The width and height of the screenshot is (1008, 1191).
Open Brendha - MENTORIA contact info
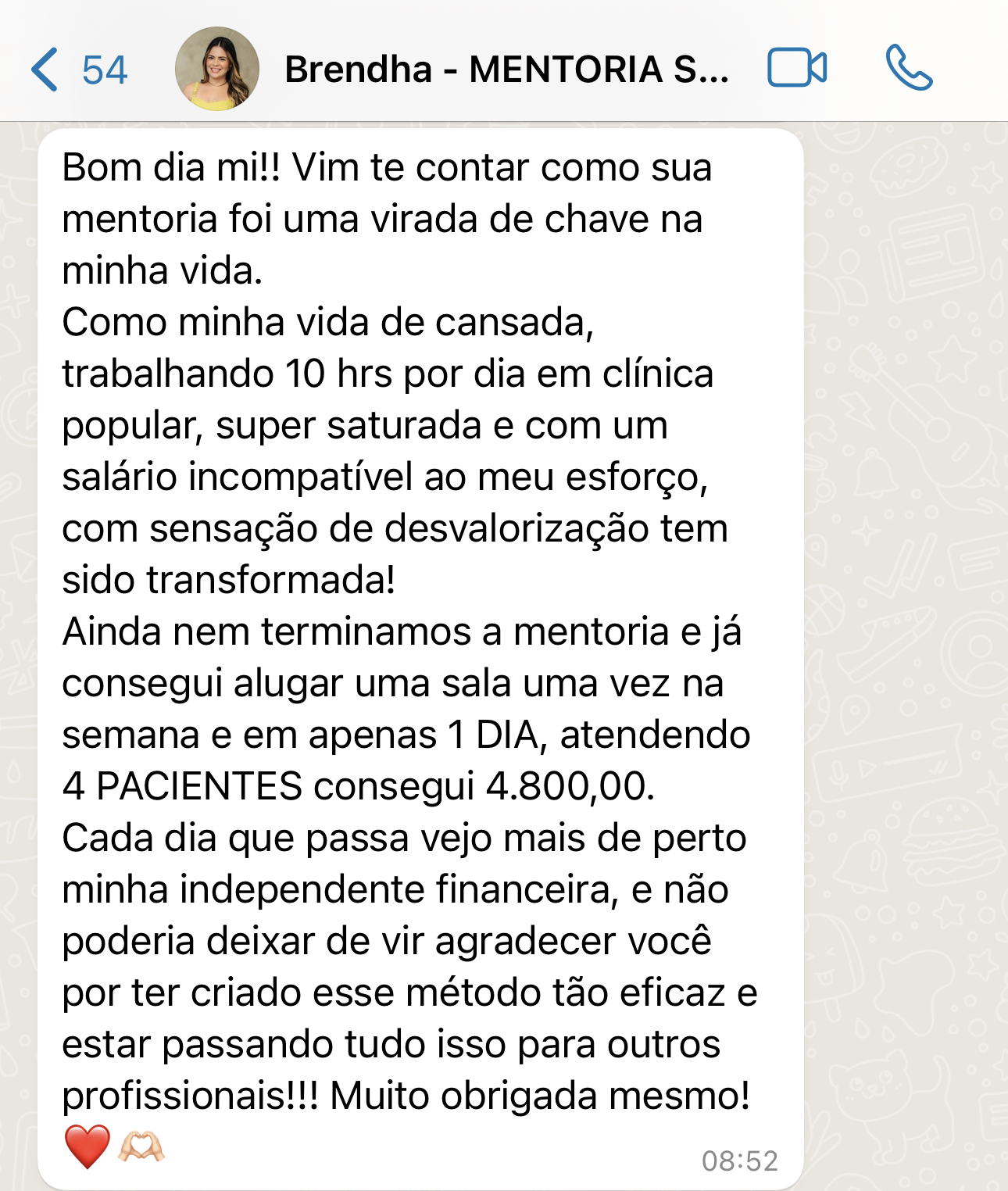[x=506, y=70]
